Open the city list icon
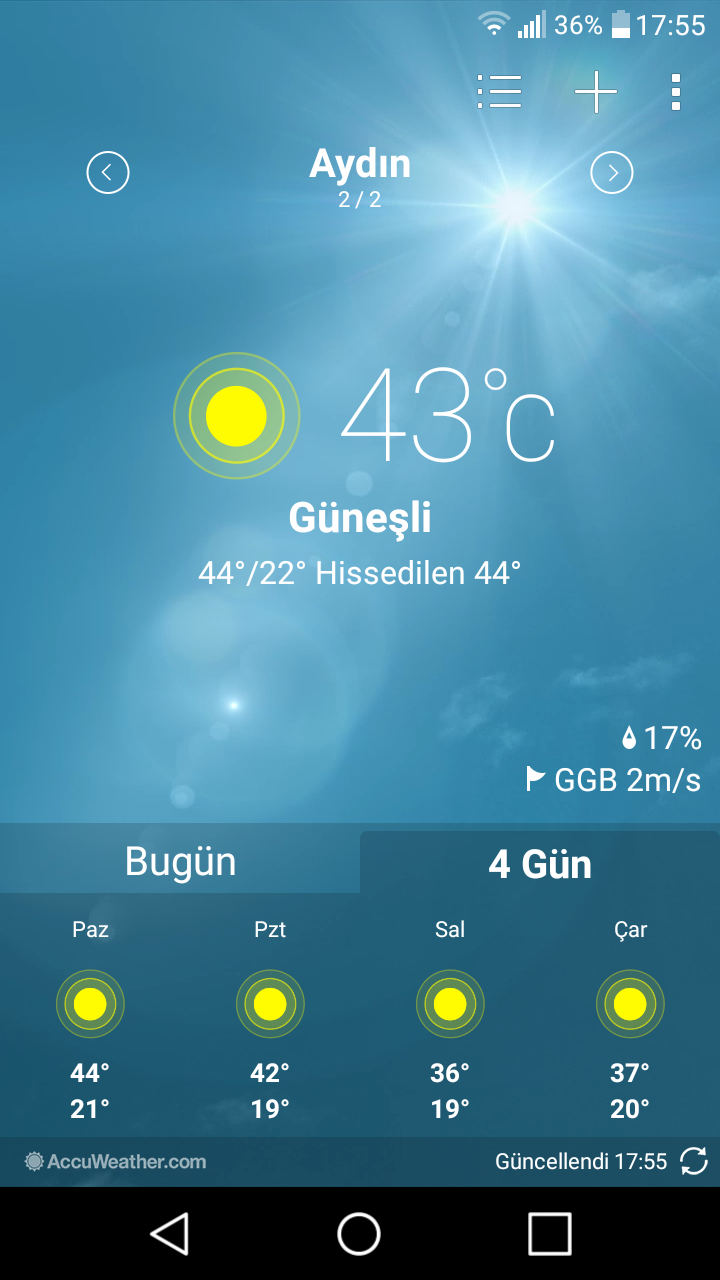The image size is (720, 1280). coord(499,92)
